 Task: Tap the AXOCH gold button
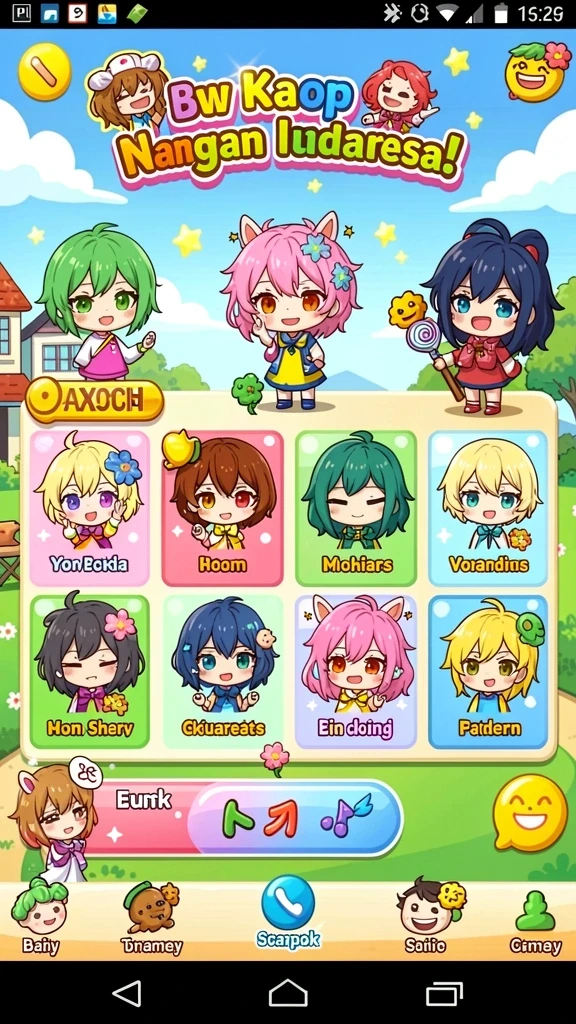(x=95, y=400)
